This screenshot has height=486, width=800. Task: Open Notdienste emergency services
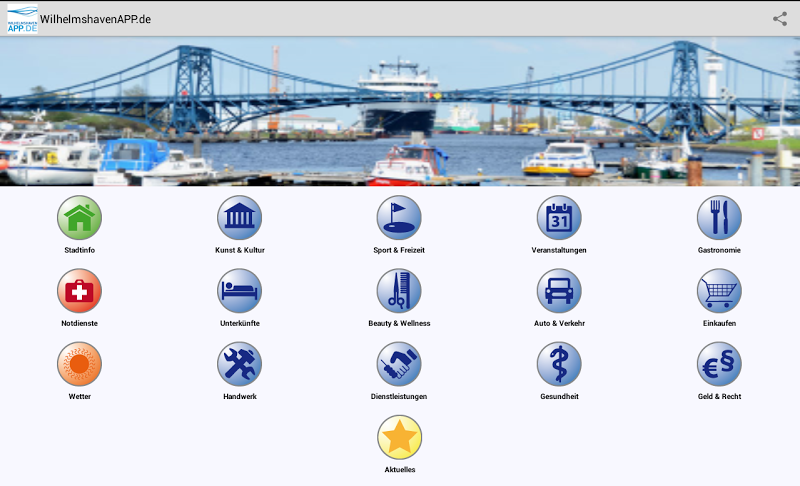pyautogui.click(x=80, y=291)
